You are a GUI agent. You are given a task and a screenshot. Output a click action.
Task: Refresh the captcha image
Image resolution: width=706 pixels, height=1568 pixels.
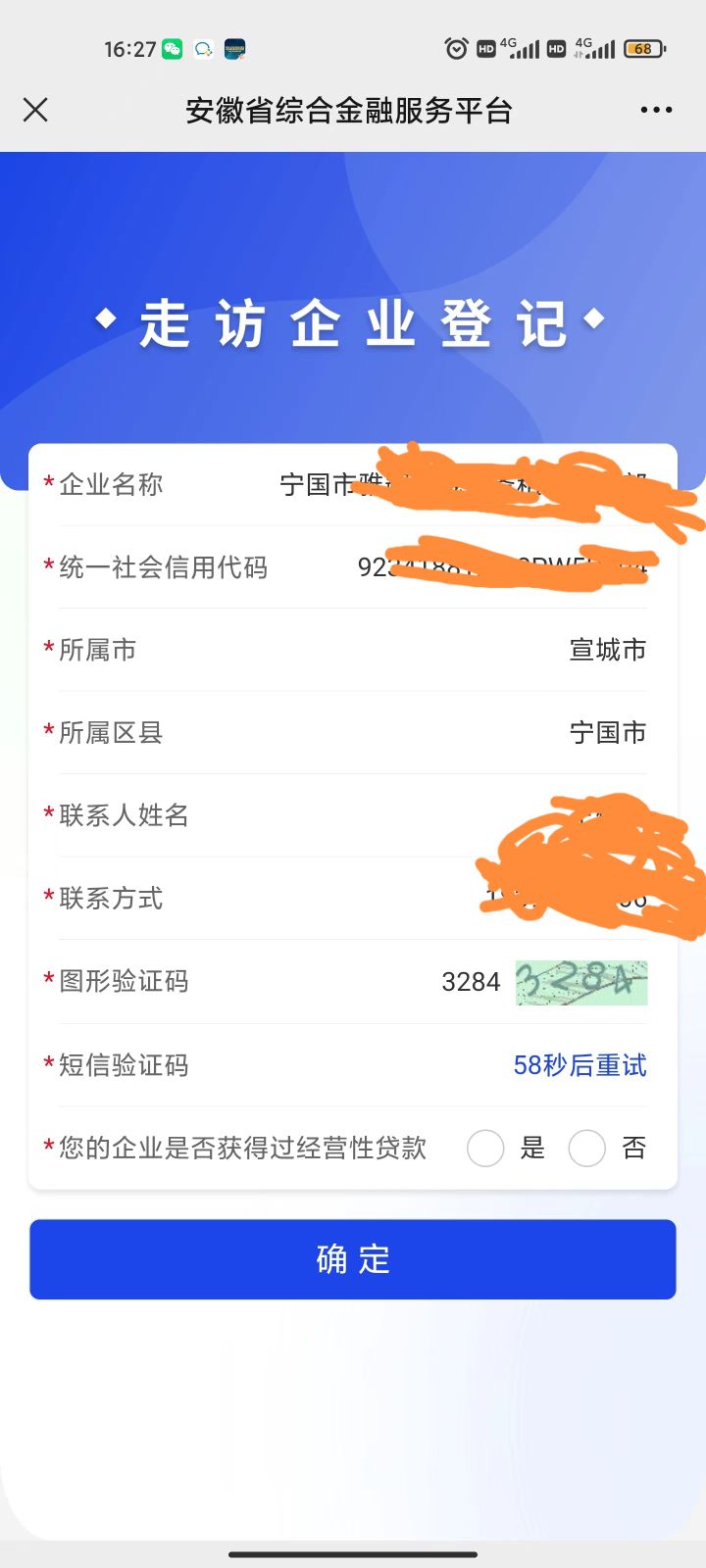pos(581,983)
